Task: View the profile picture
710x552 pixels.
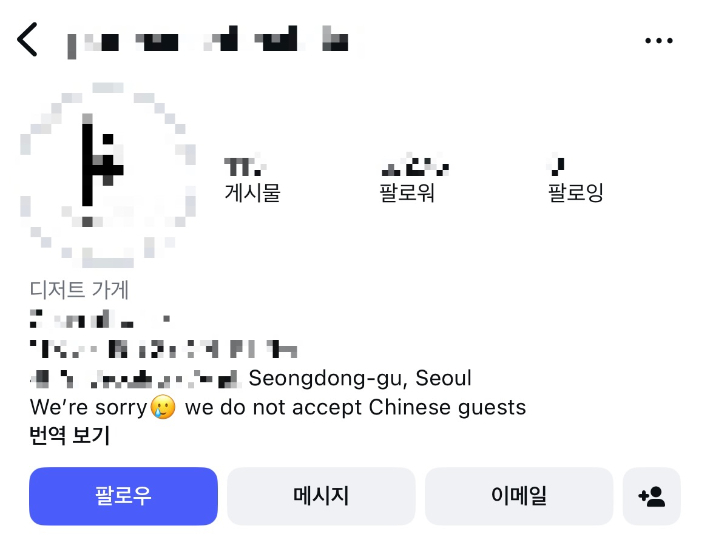Action: coord(109,177)
